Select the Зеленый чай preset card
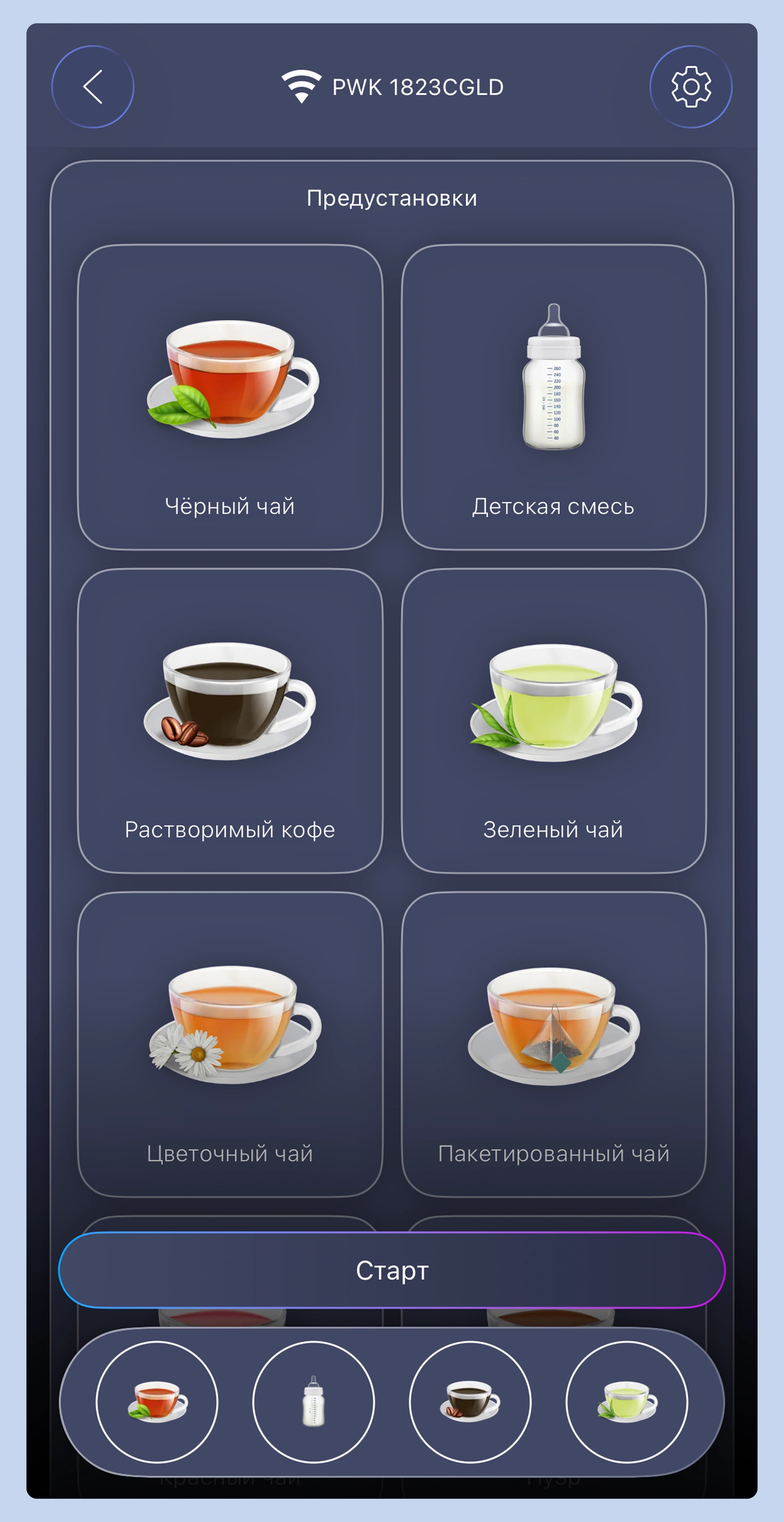784x1522 pixels. [x=554, y=721]
